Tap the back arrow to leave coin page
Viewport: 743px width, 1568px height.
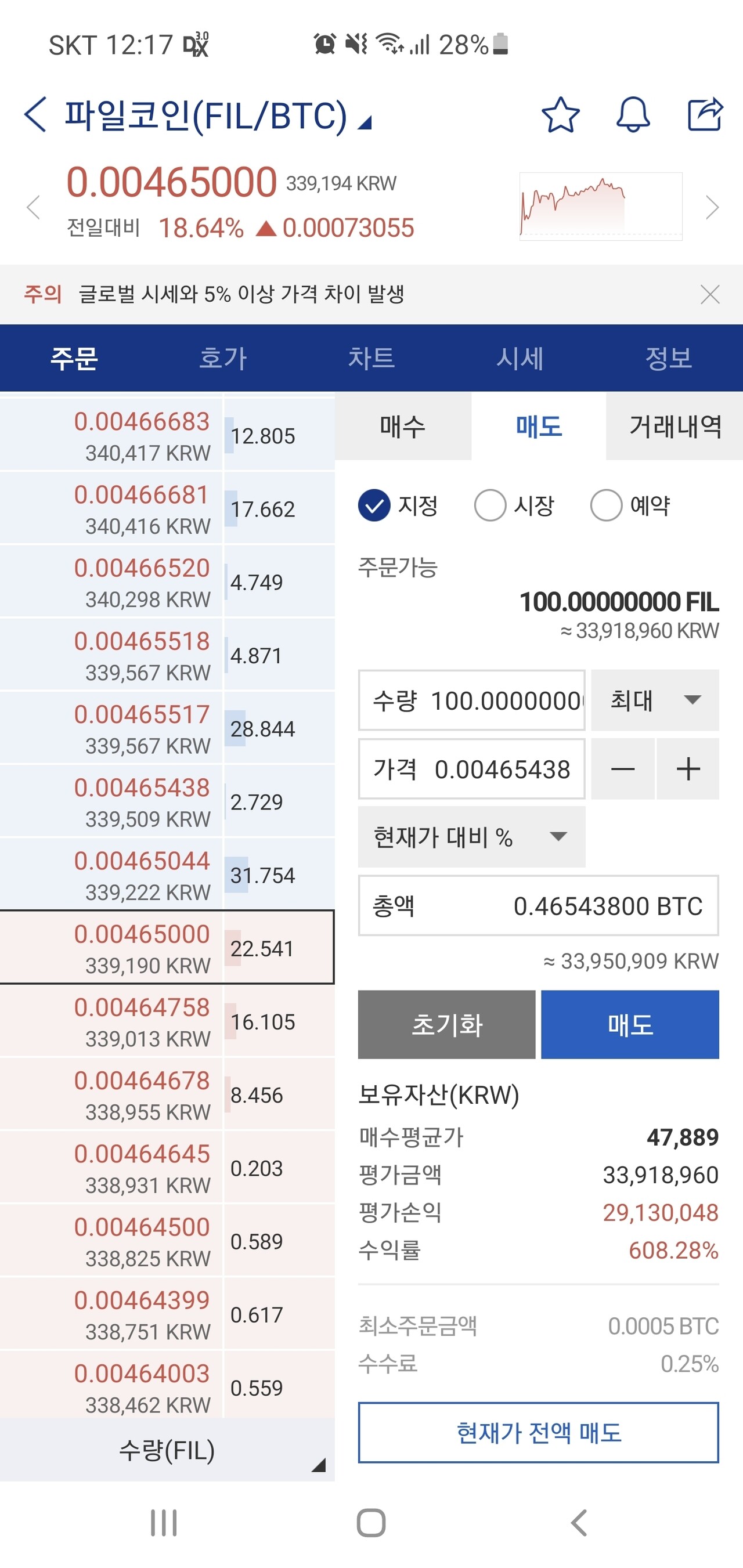34,116
